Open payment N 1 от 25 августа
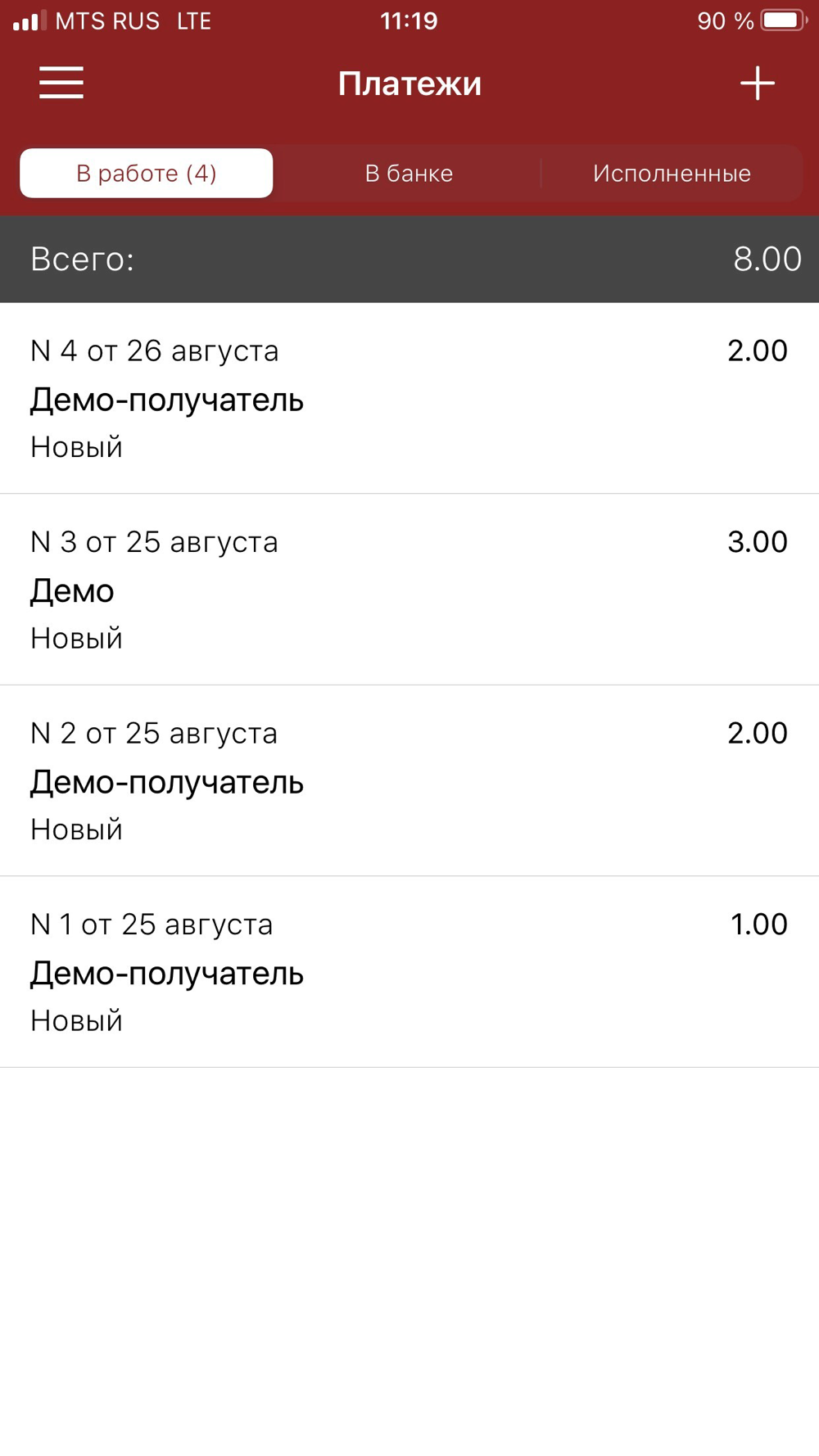Viewport: 819px width, 1456px height. (x=409, y=972)
